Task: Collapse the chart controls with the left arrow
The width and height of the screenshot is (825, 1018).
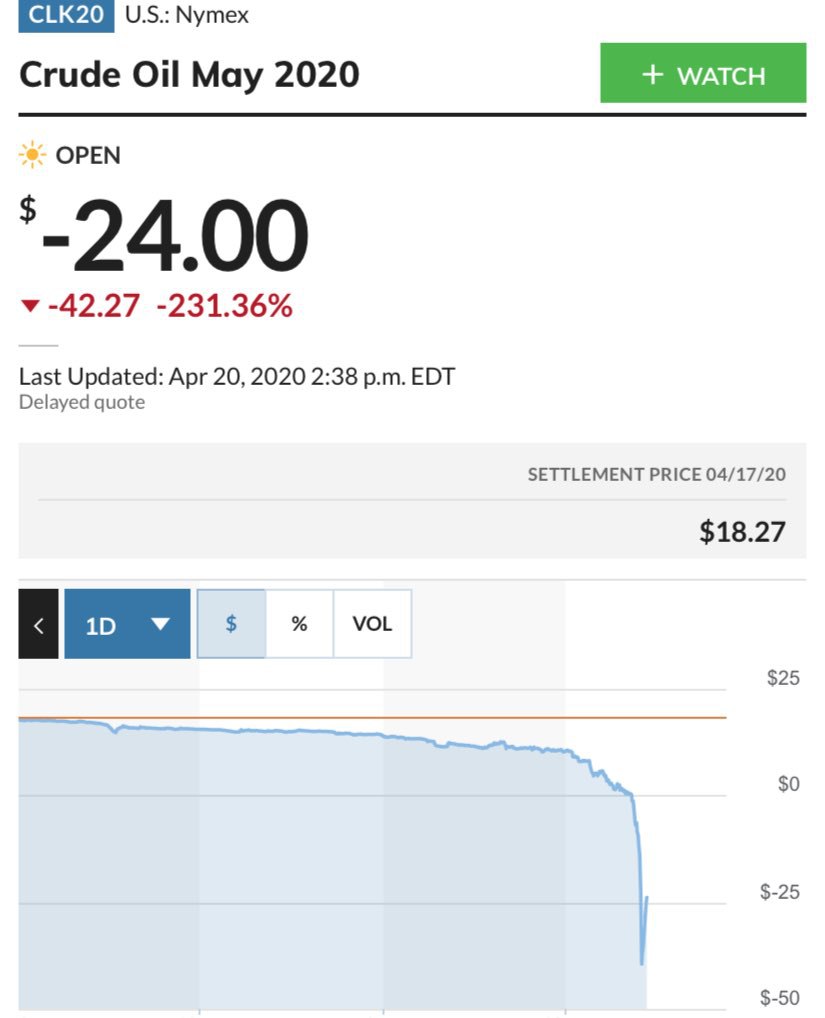Action: [x=38, y=625]
